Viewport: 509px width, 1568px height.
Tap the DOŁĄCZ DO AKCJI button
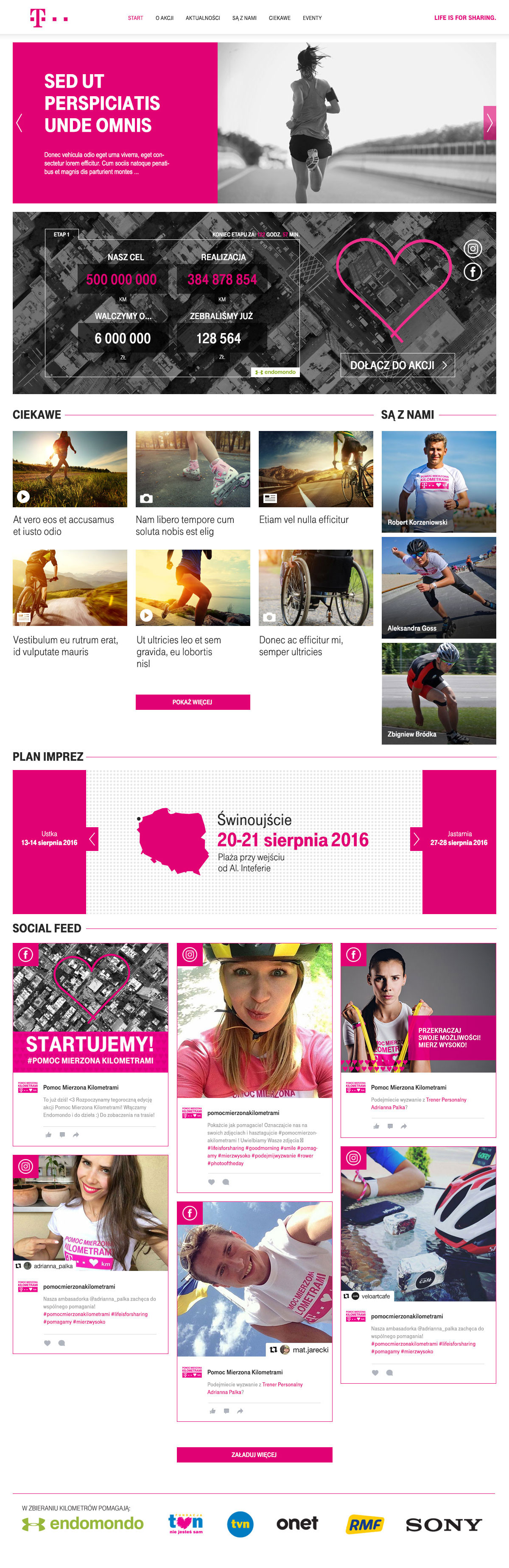397,365
